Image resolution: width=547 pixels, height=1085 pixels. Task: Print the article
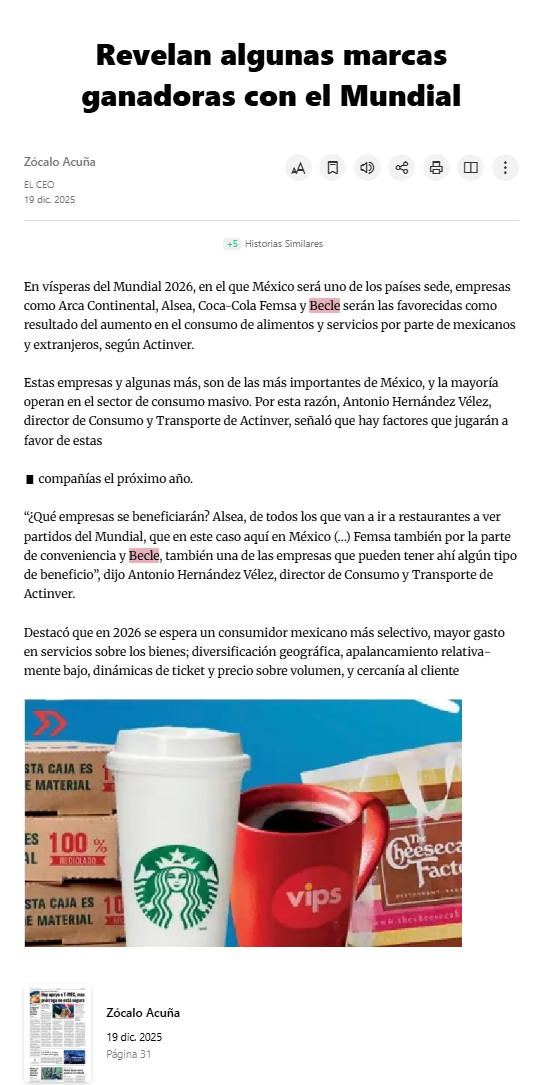point(436,167)
